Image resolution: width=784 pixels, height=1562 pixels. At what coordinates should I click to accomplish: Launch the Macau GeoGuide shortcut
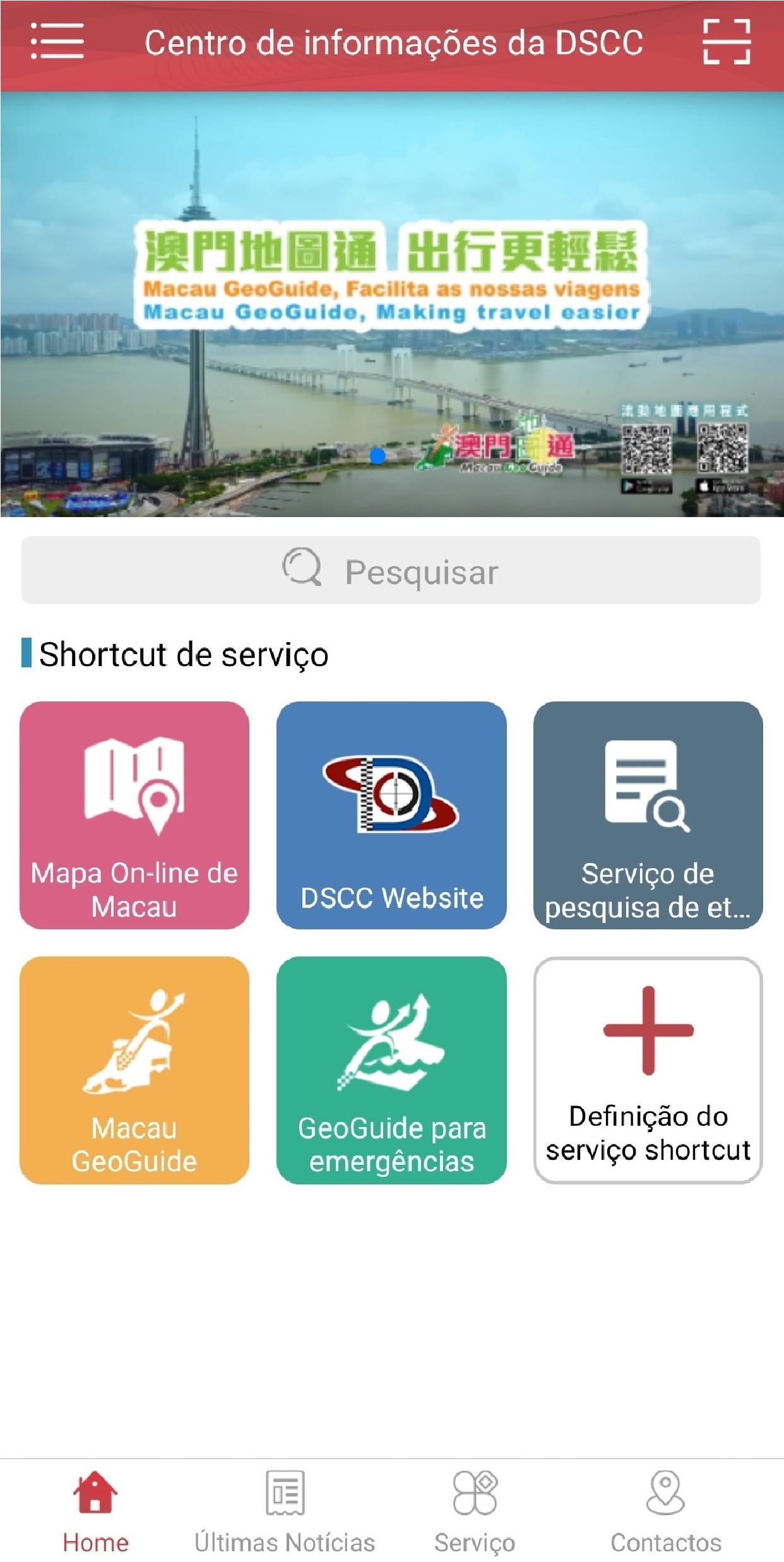pyautogui.click(x=134, y=1070)
